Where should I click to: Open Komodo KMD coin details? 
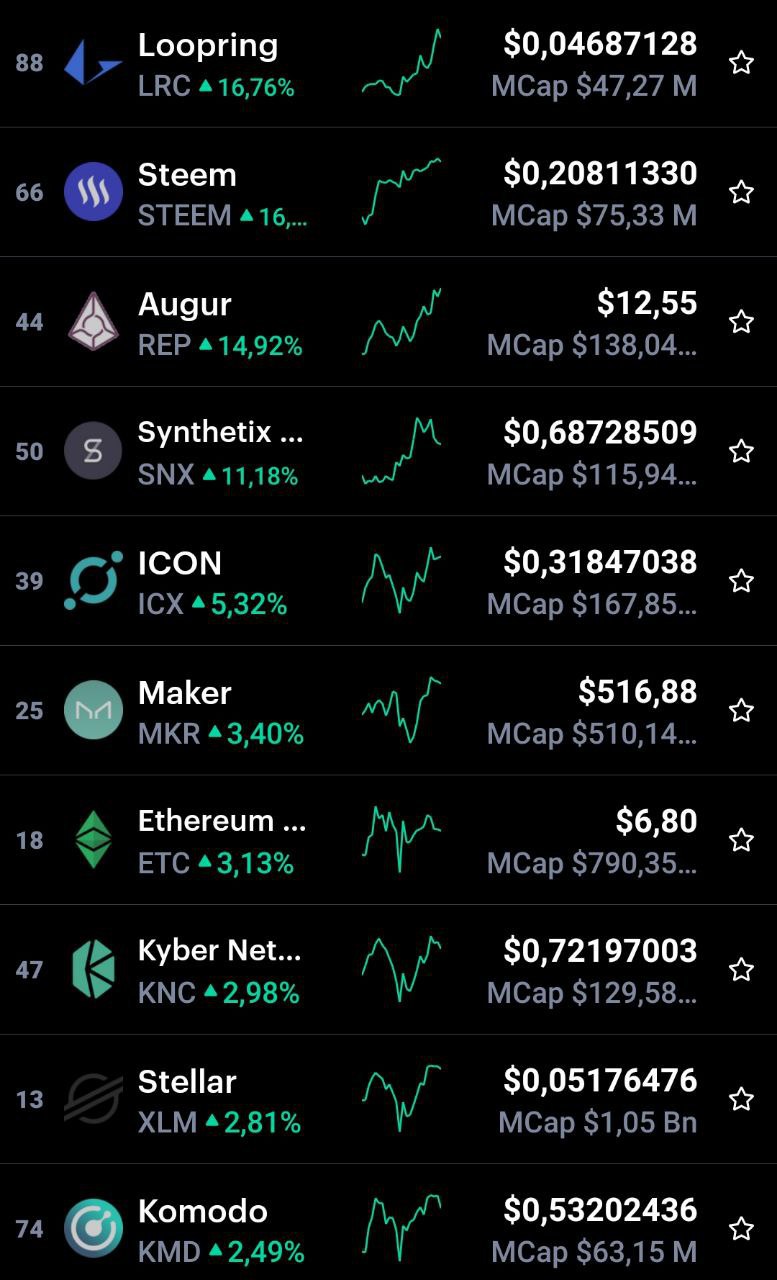click(x=388, y=1222)
